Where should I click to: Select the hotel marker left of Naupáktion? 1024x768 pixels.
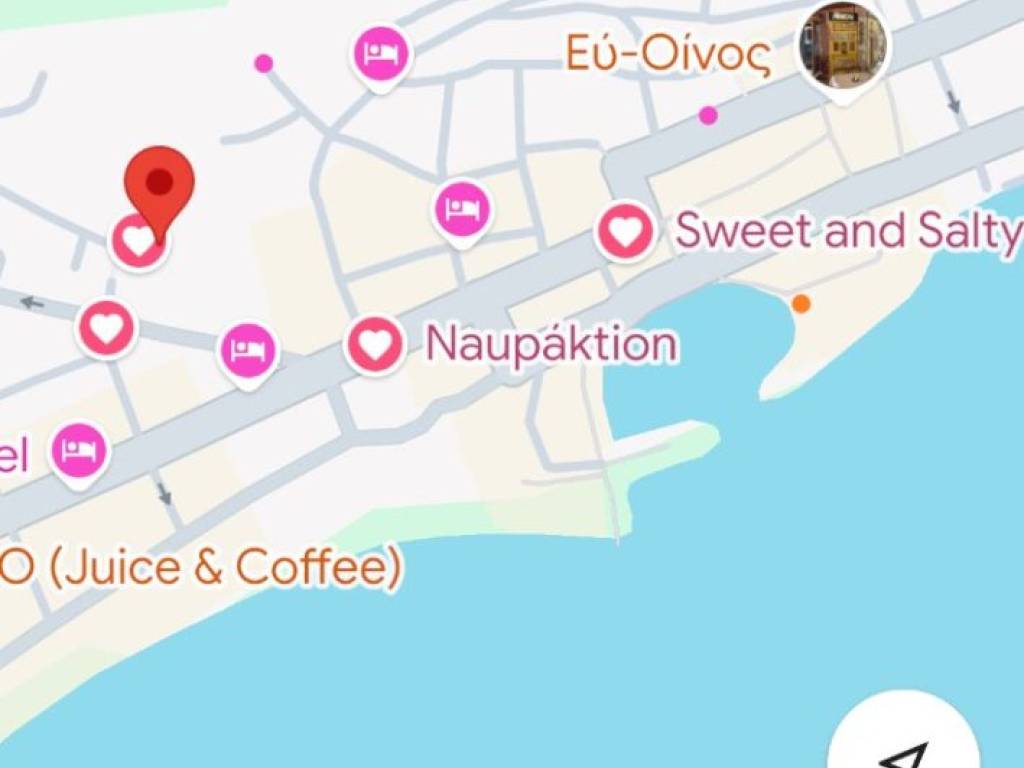(248, 351)
